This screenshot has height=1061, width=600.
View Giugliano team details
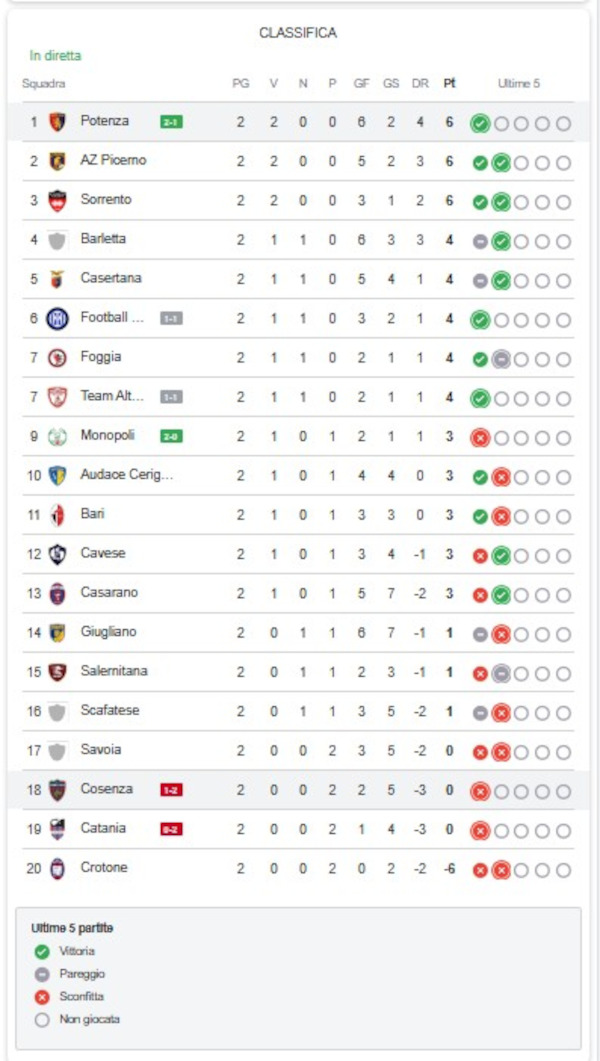(x=298, y=633)
